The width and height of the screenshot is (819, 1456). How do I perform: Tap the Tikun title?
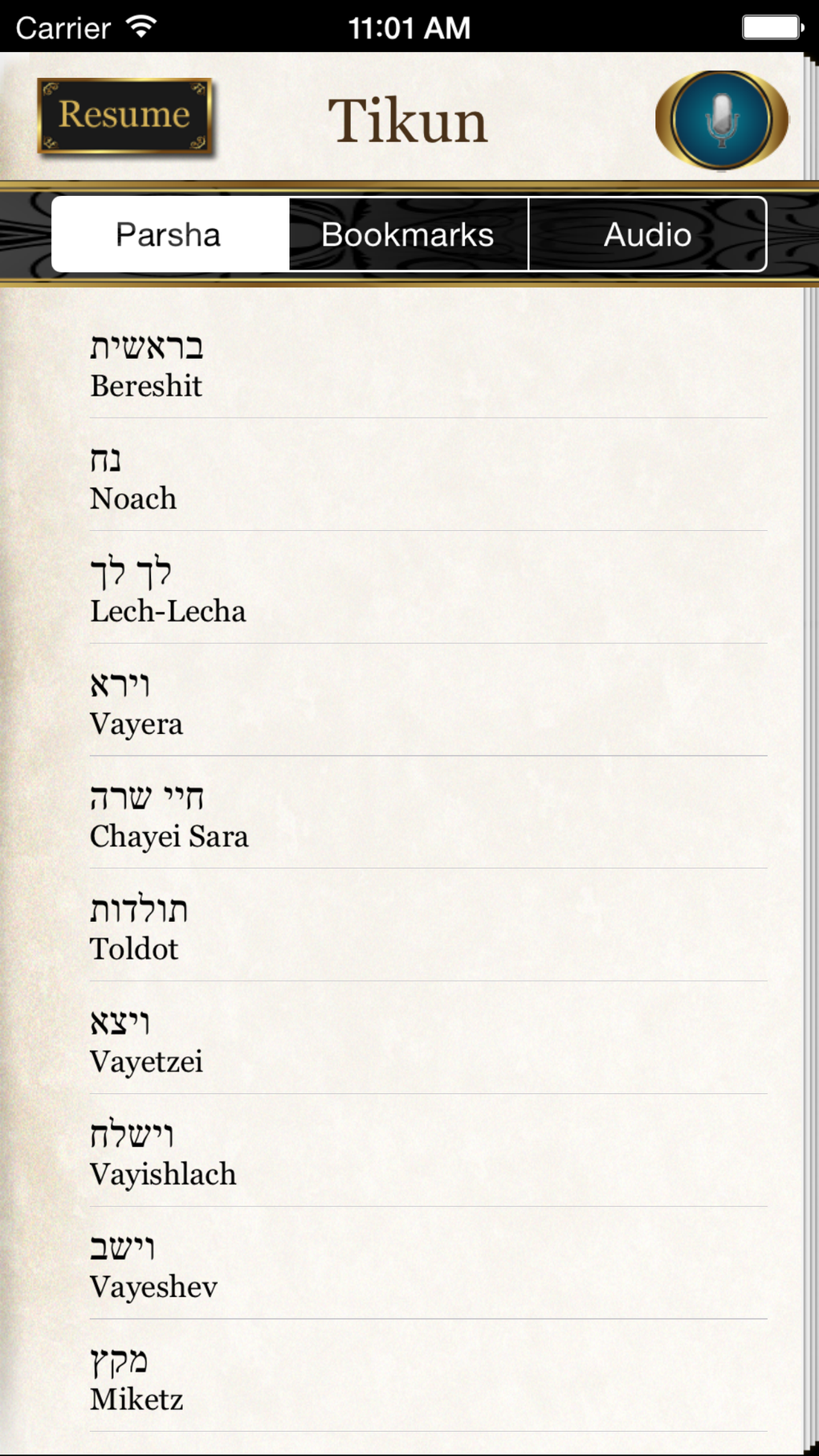(409, 119)
